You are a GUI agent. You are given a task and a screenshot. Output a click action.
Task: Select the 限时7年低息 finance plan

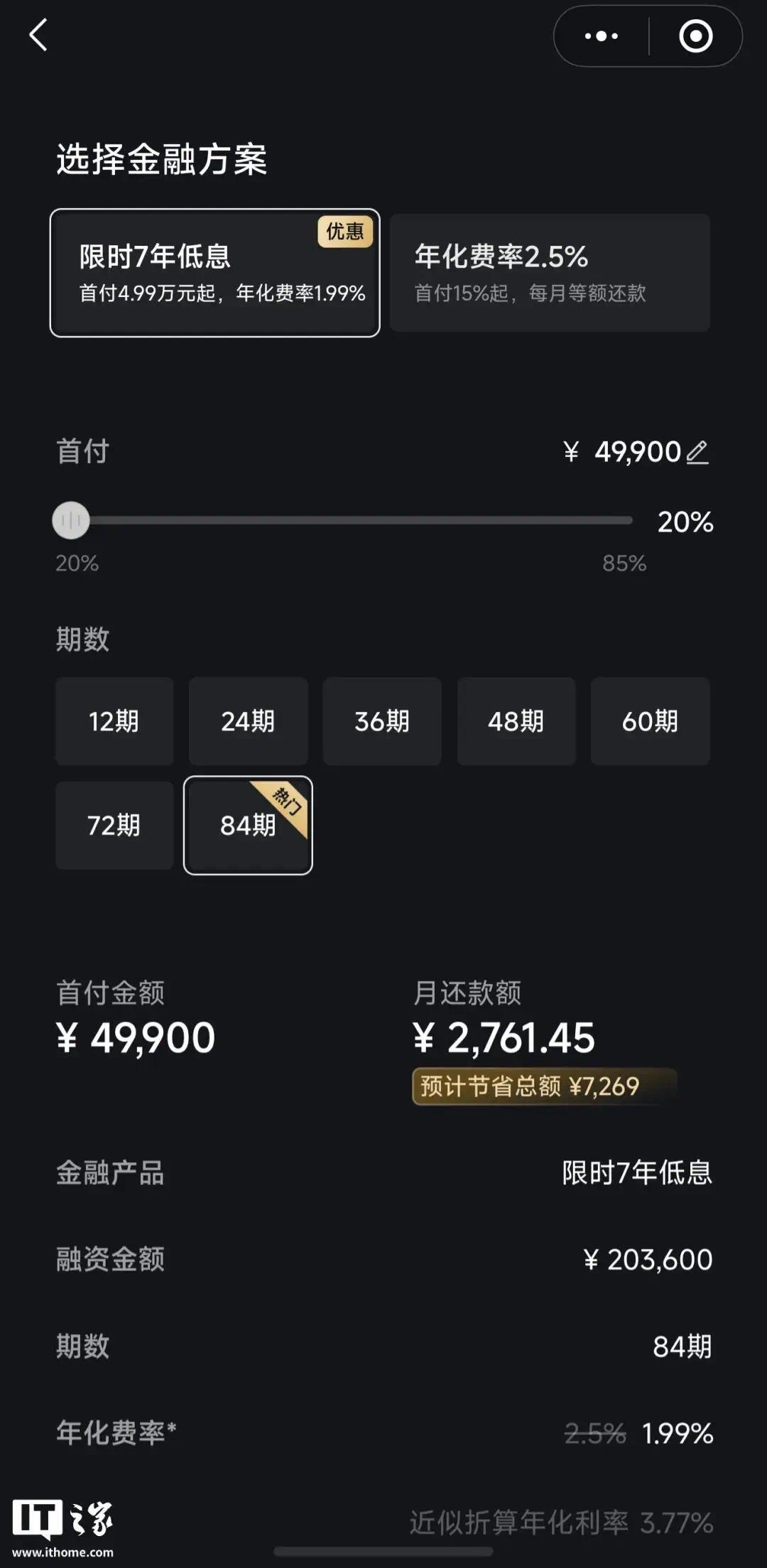tap(214, 273)
